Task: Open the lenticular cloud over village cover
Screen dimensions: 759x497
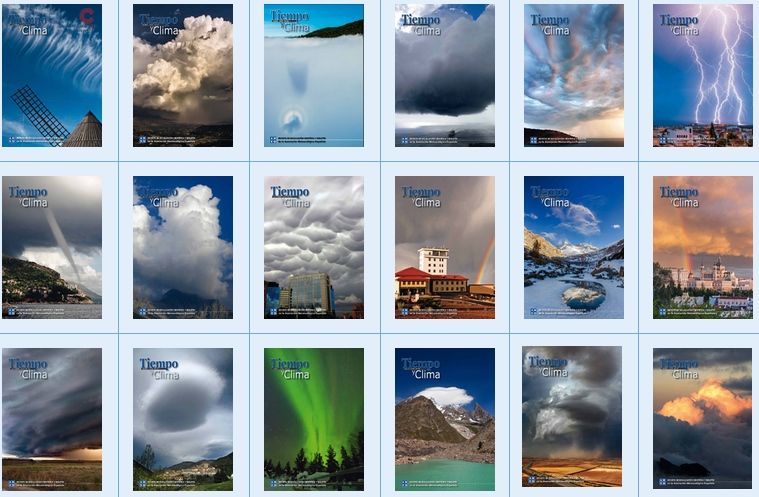Action: [183, 418]
